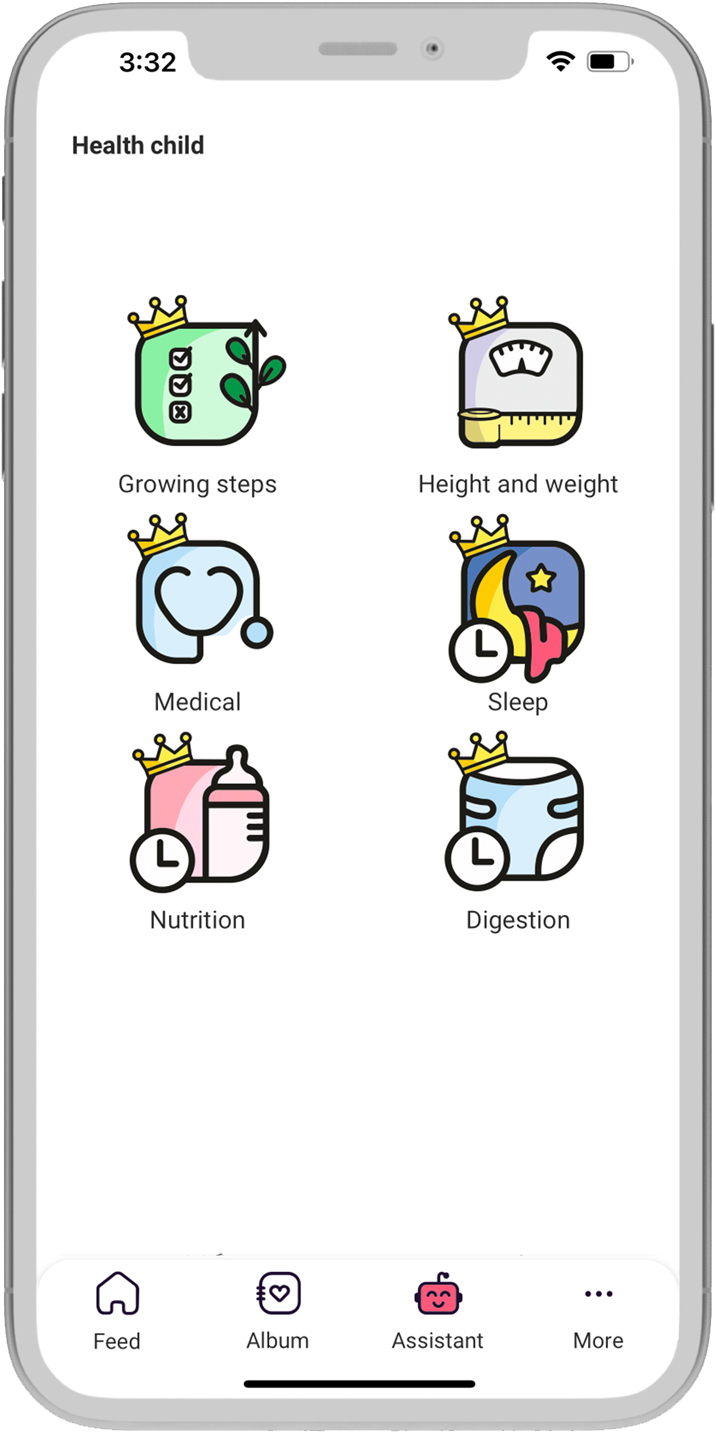Switch to the Feed tab

(x=117, y=1311)
